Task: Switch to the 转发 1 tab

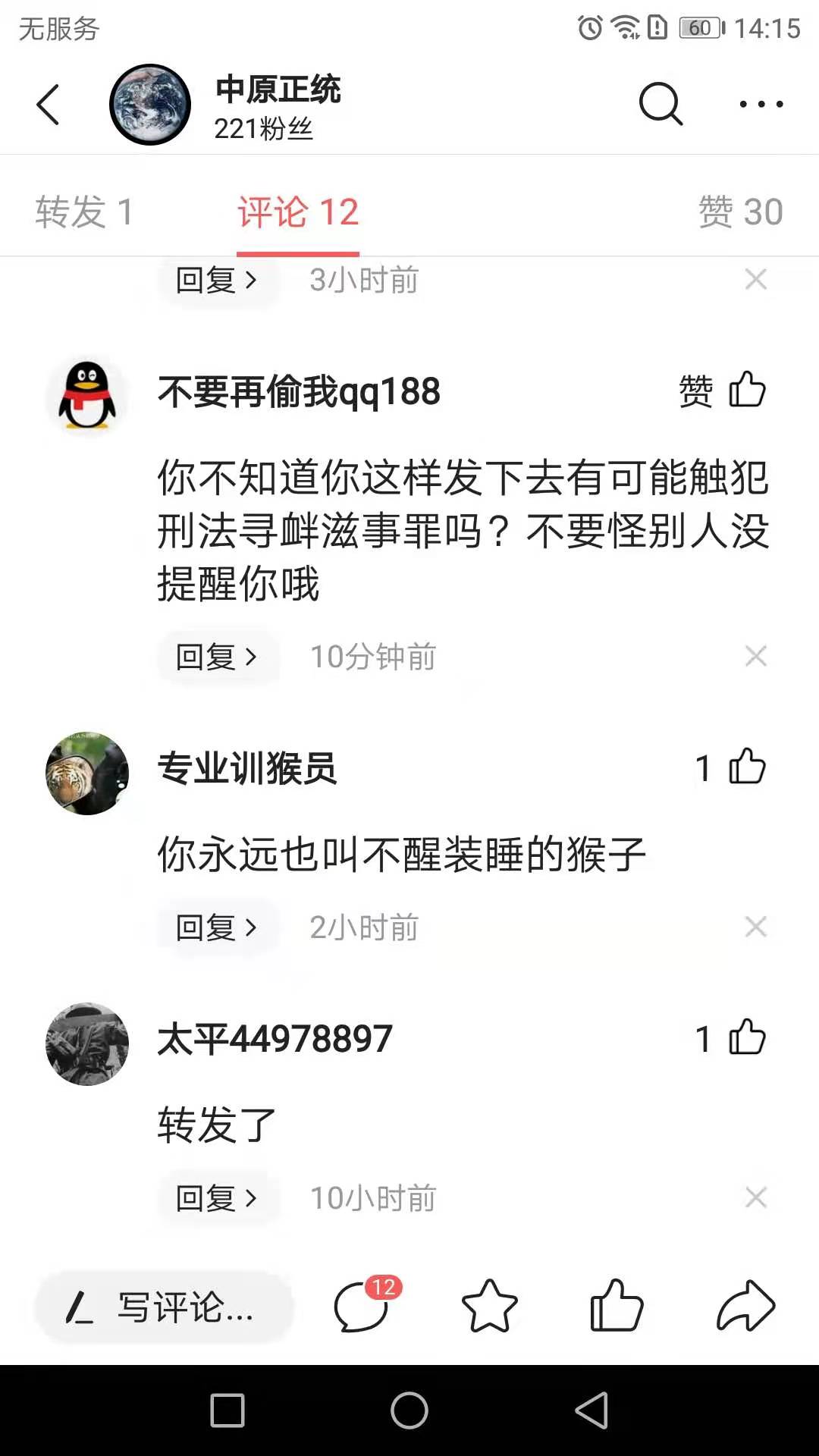Action: point(84,212)
